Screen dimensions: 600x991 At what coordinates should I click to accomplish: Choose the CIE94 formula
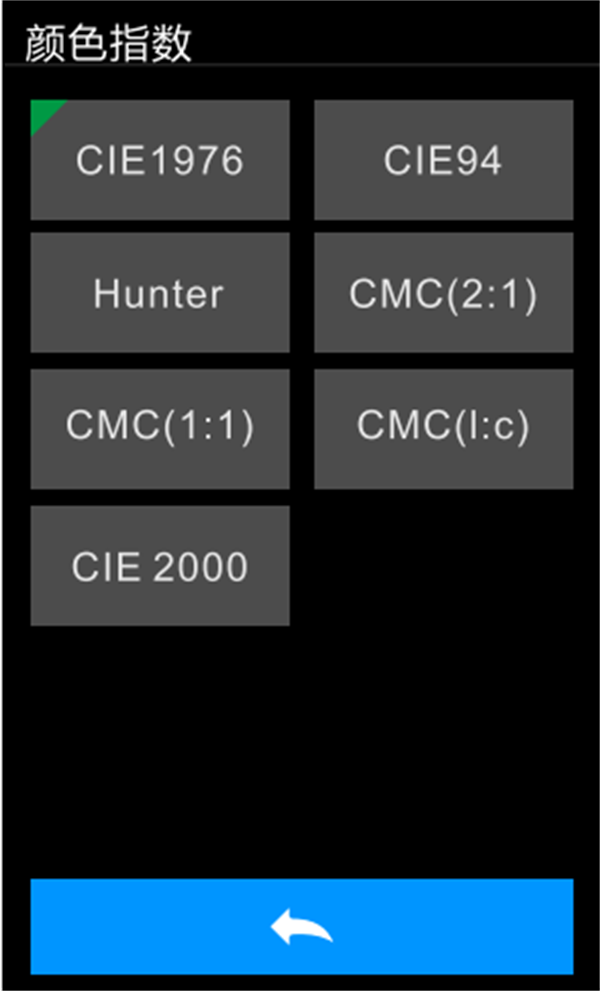click(444, 160)
